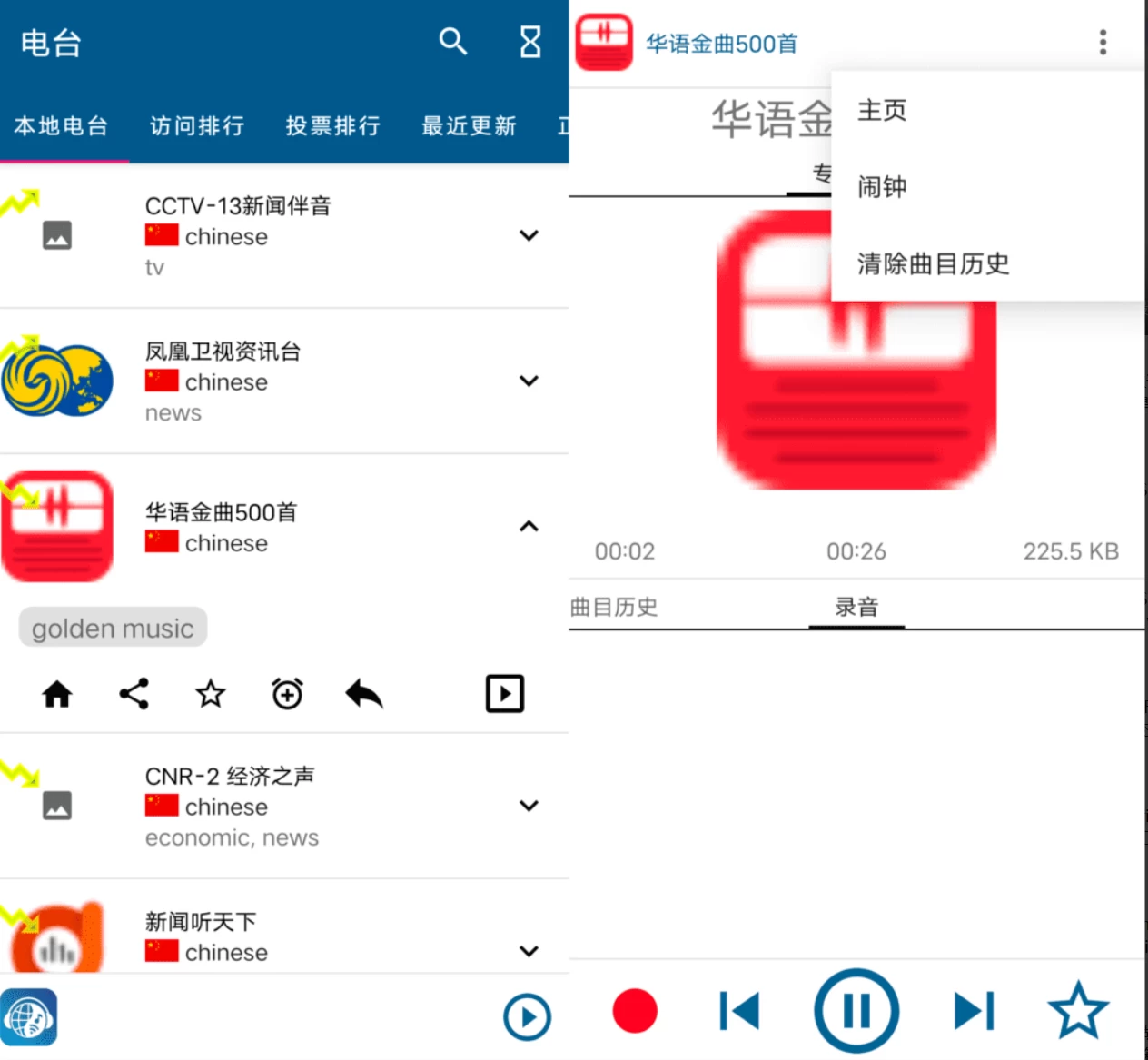Tap the golden music tag chip
This screenshot has width=1148, height=1060.
point(113,629)
